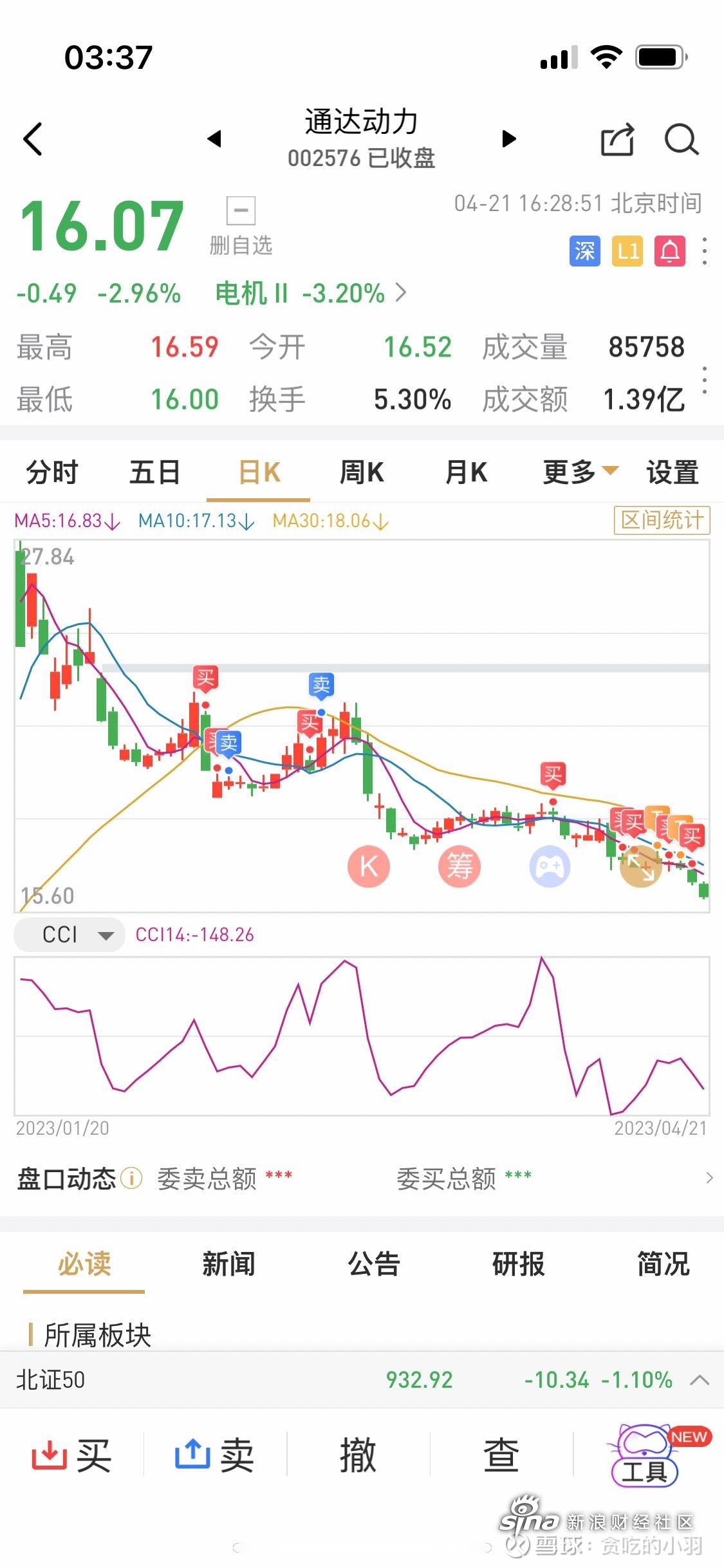Image resolution: width=724 pixels, height=1568 pixels.
Task: Switch to the previous stock
Action: [x=215, y=138]
